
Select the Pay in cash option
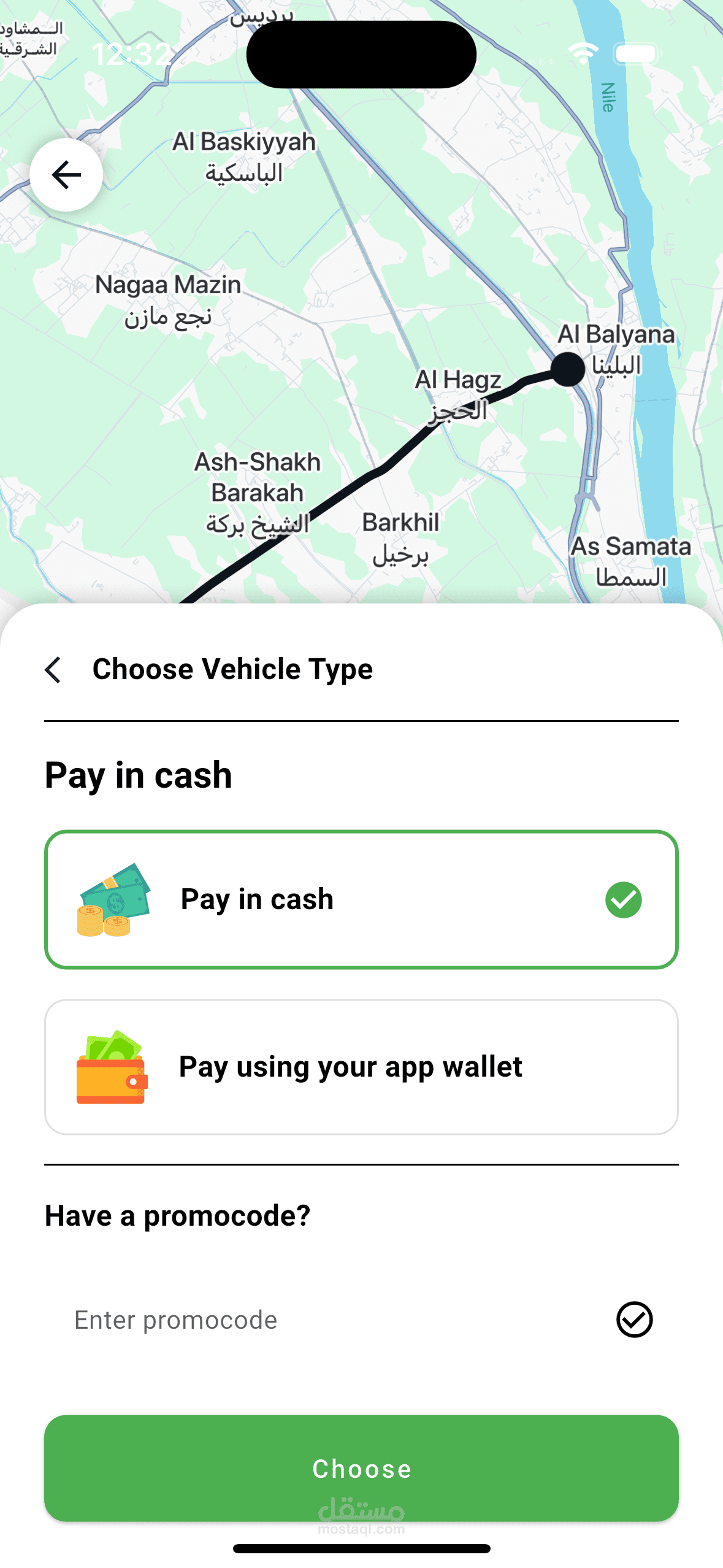tap(361, 899)
